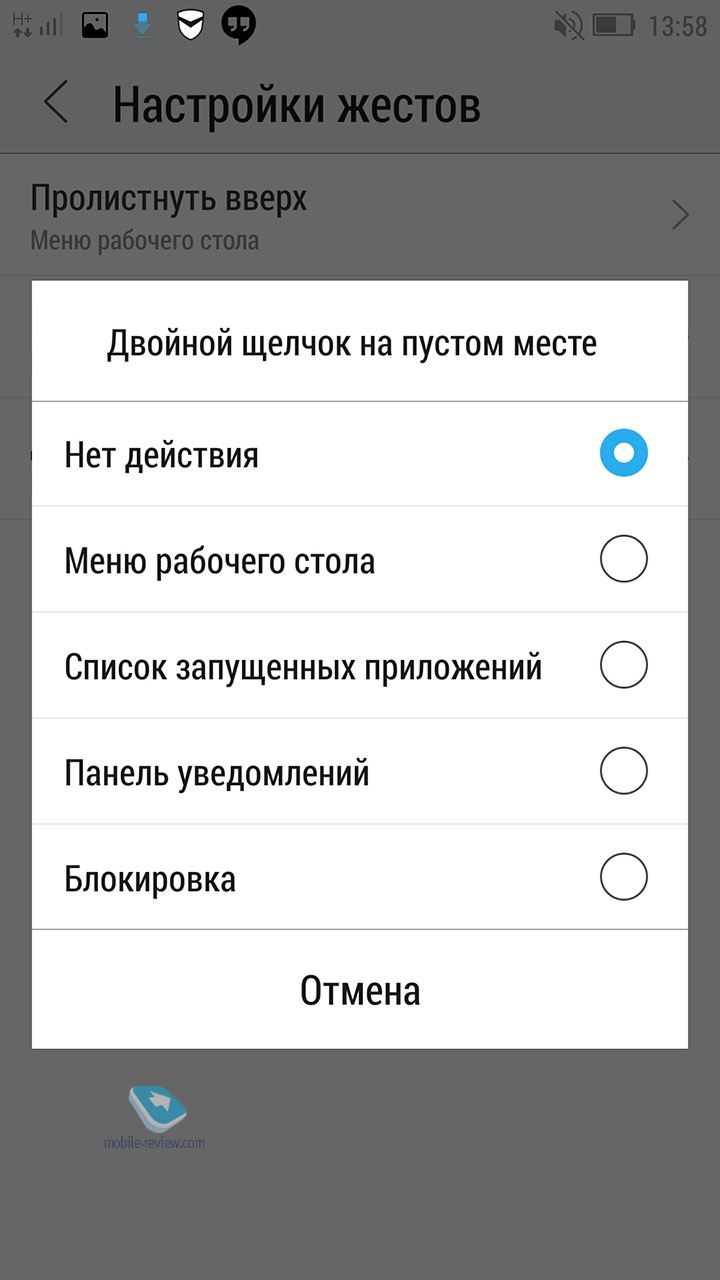
Task: Select "Список запущенных приложений"
Action: [360, 666]
